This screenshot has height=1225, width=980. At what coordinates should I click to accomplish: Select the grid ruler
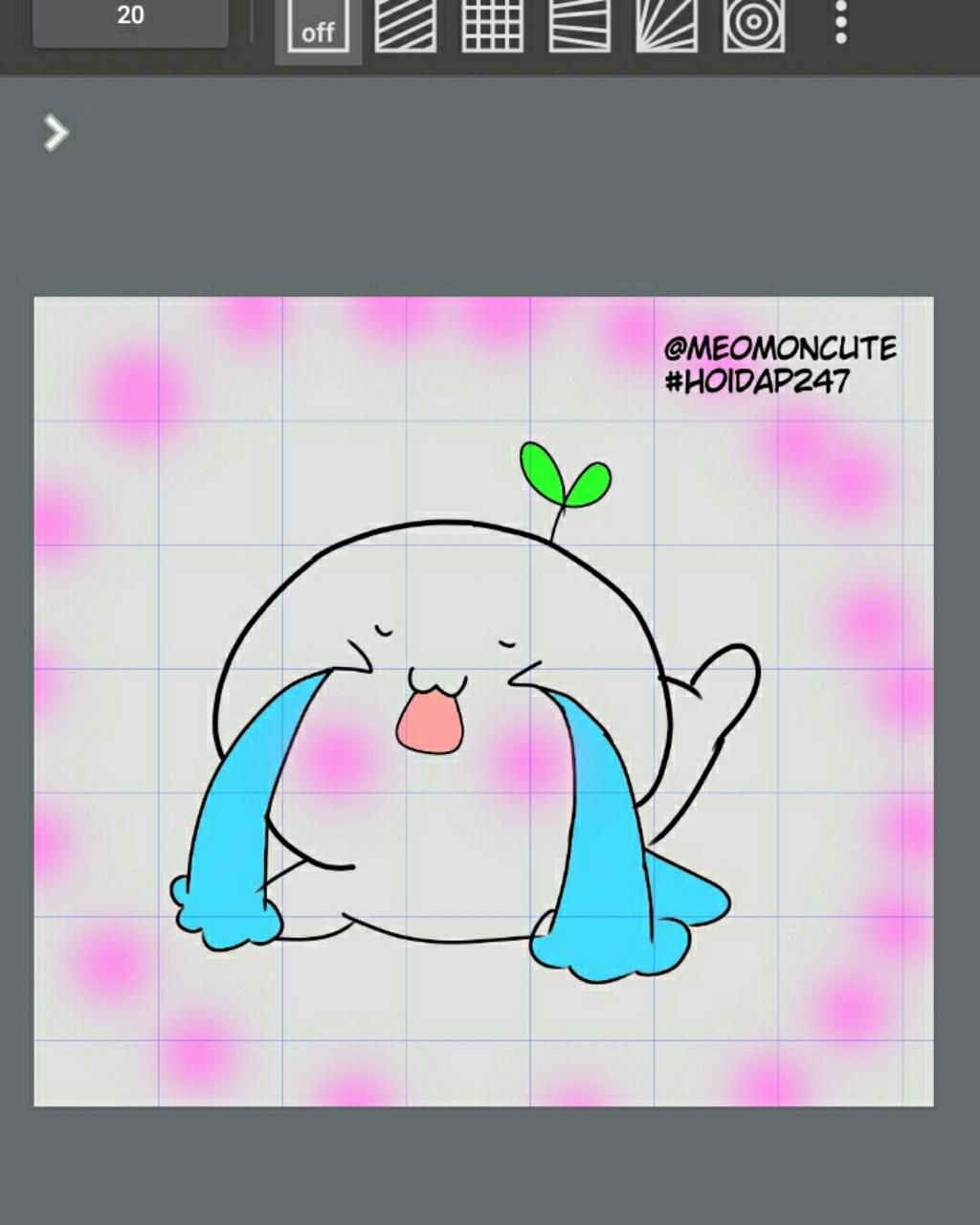point(492,27)
